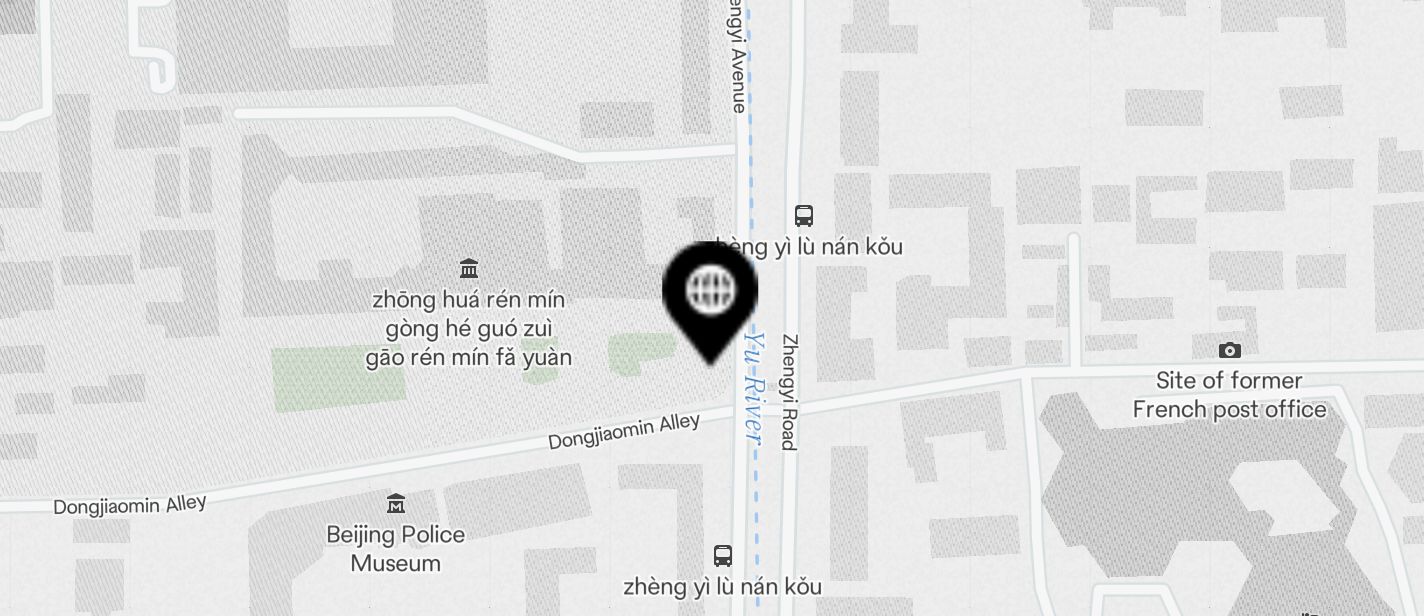Image resolution: width=1424 pixels, height=616 pixels.
Task: Select the Site of former French post office marker
Action: [x=1229, y=350]
